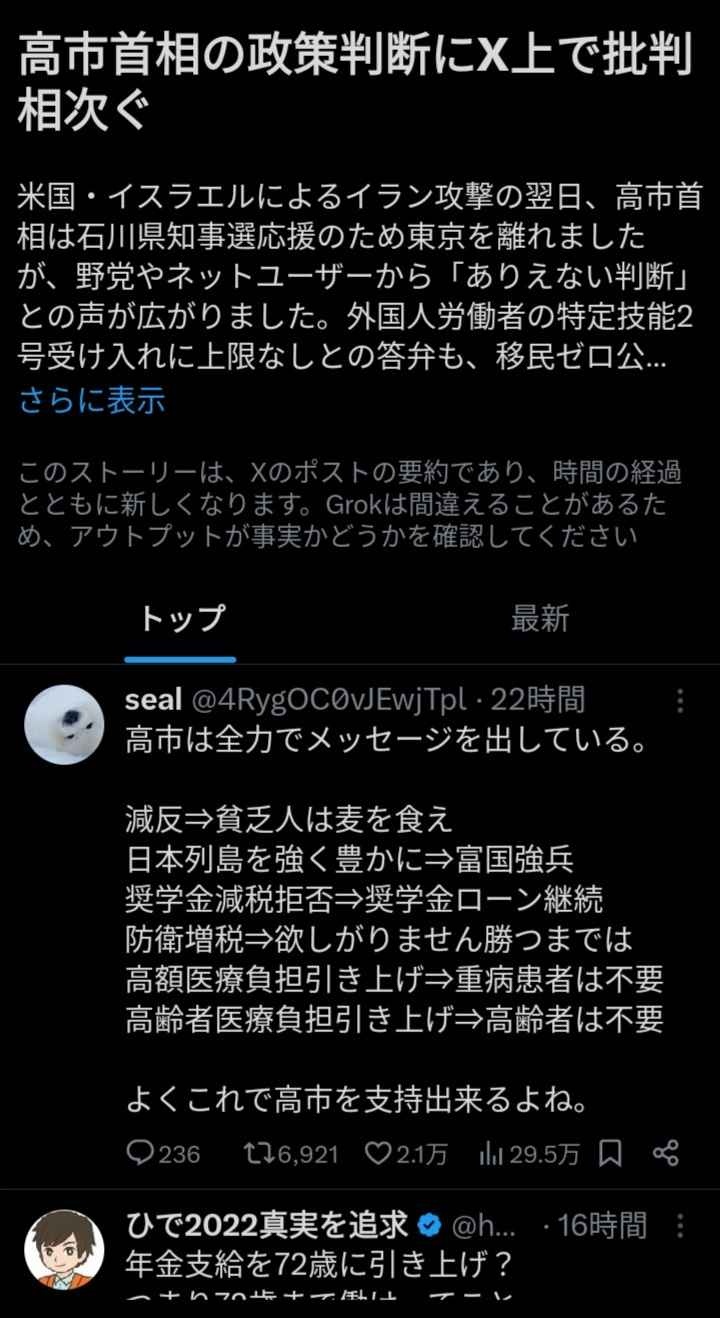Expand the story summary with さらに表示
Viewport: 720px width, 1318px height.
pos(92,401)
